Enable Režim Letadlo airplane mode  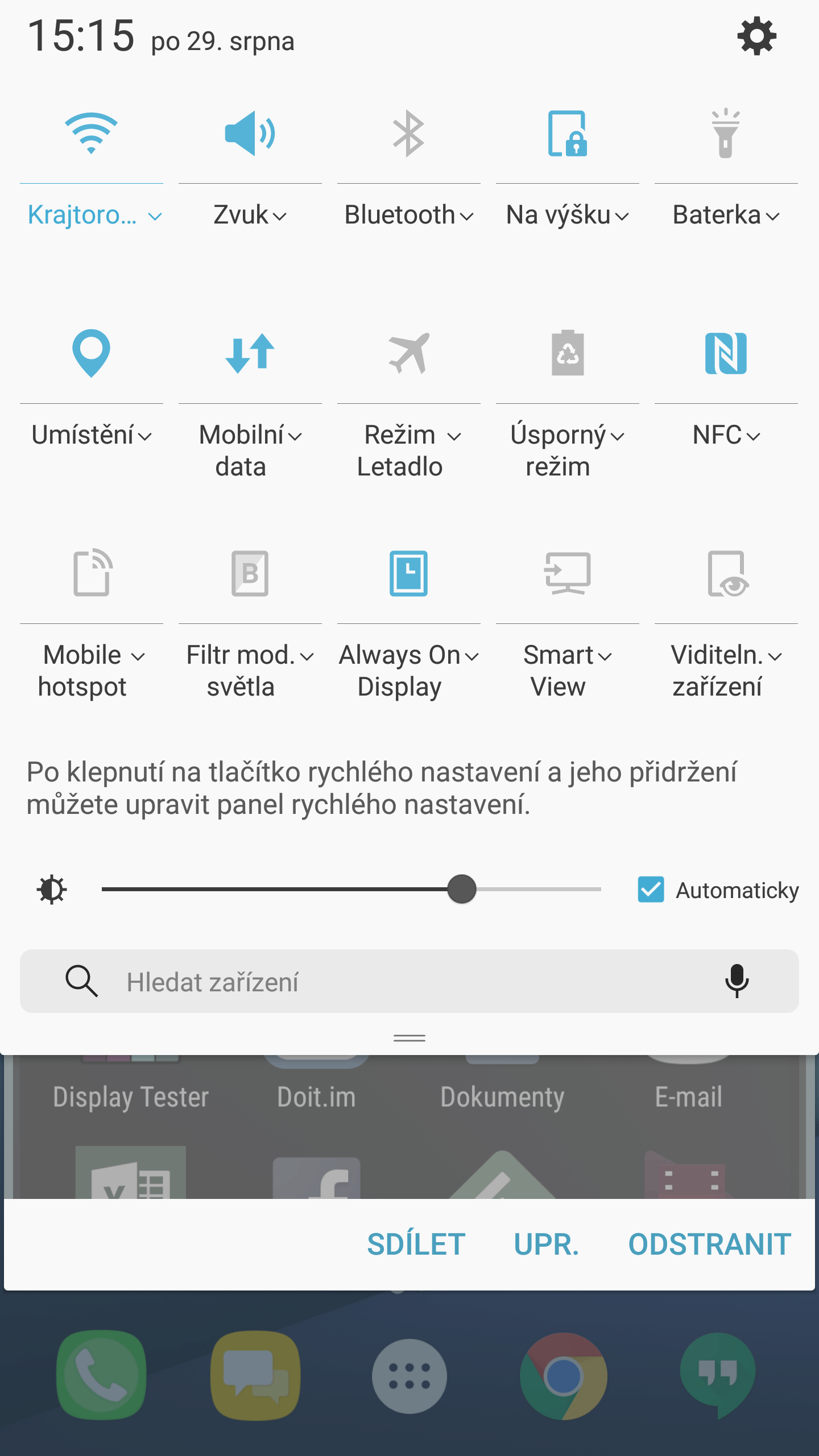point(408,353)
